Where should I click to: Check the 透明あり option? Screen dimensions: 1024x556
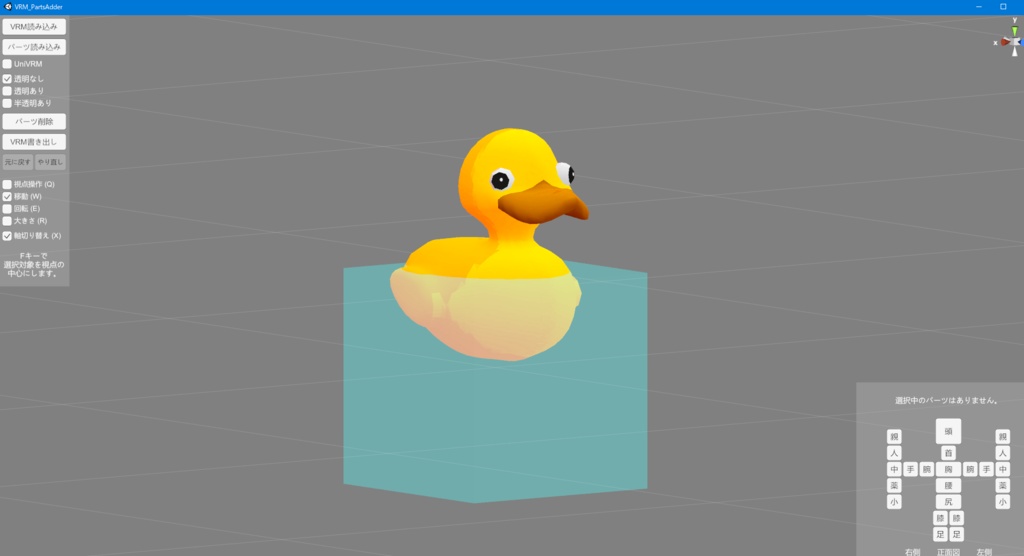[7, 91]
